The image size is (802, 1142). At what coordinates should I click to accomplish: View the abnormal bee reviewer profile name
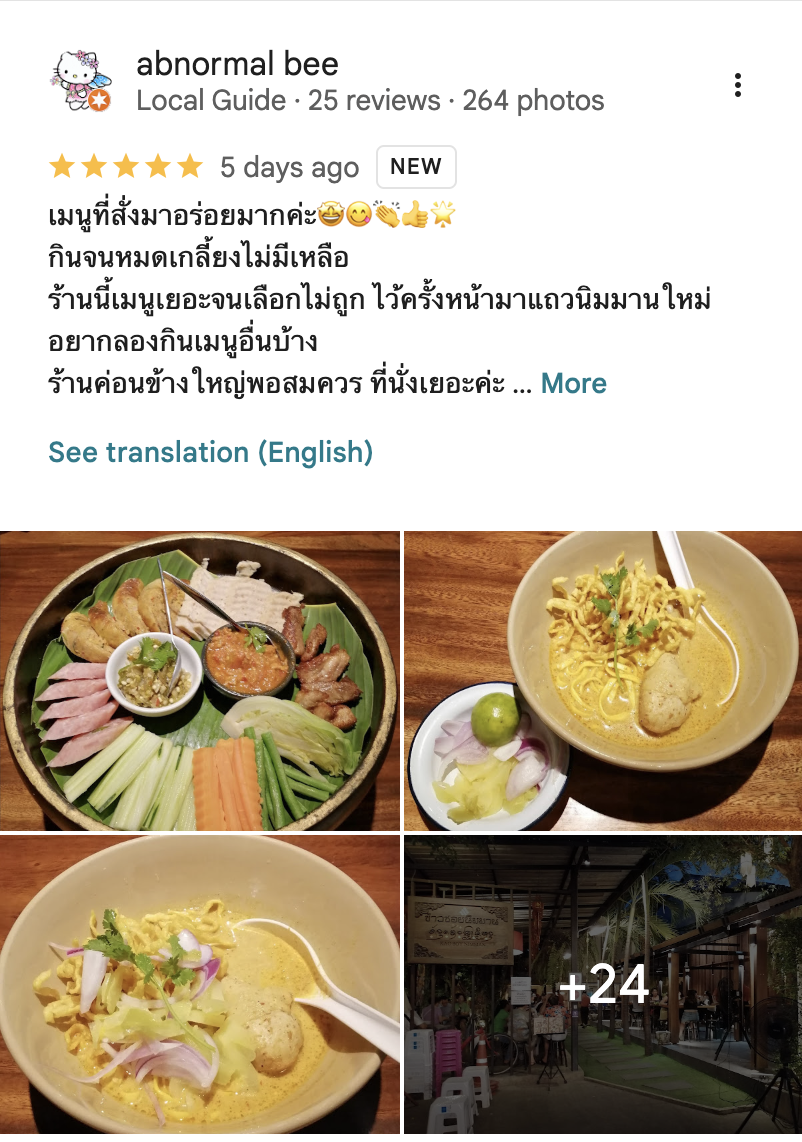click(x=237, y=65)
